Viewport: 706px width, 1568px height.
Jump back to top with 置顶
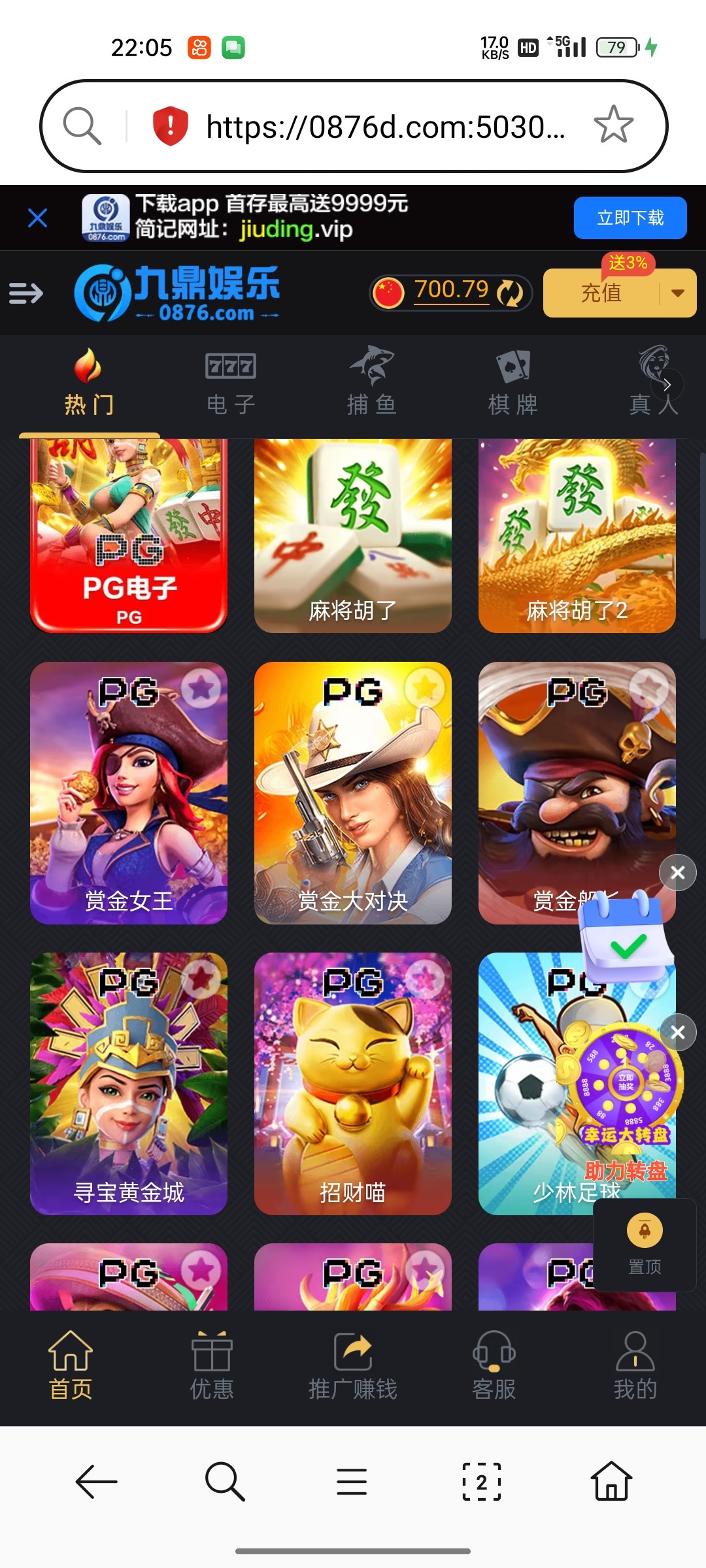645,1245
